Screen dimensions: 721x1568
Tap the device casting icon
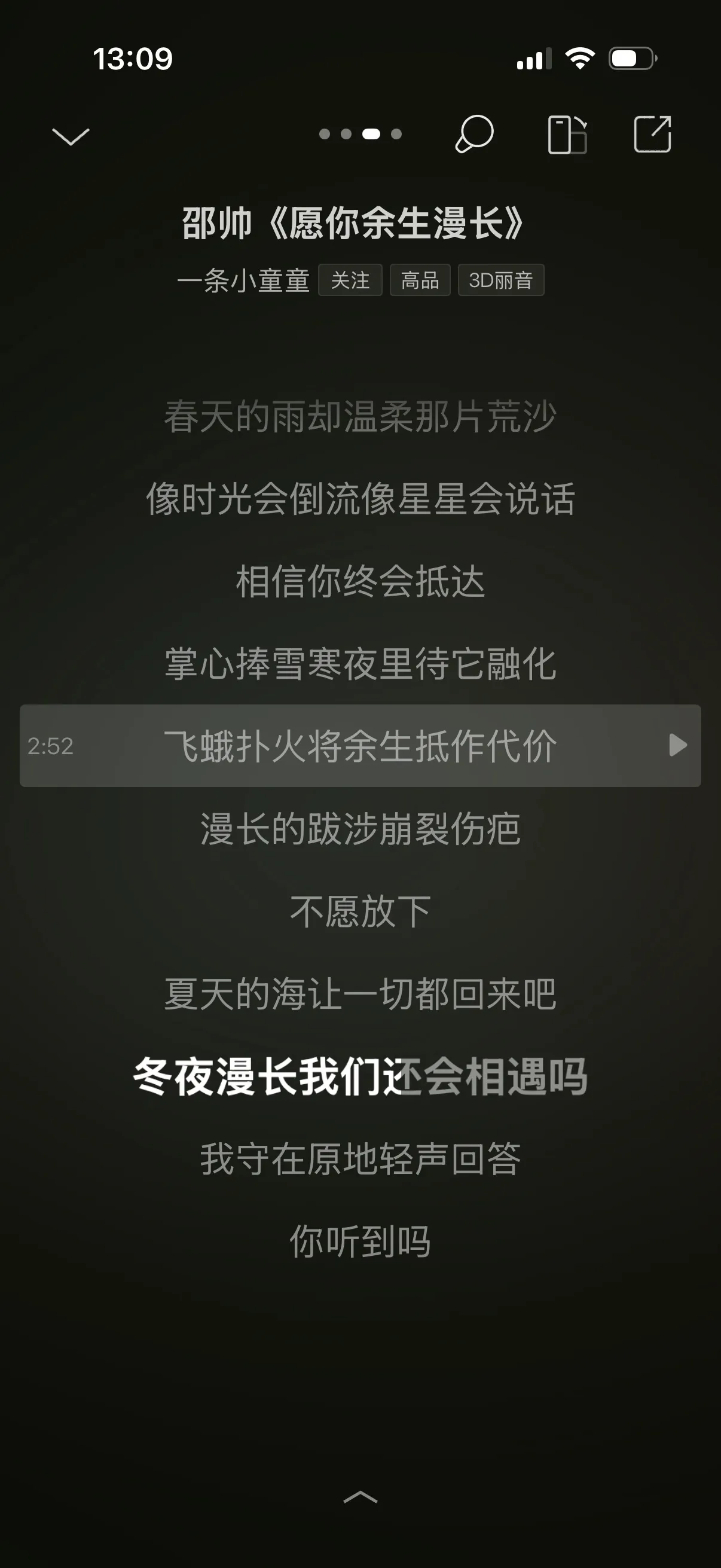567,135
